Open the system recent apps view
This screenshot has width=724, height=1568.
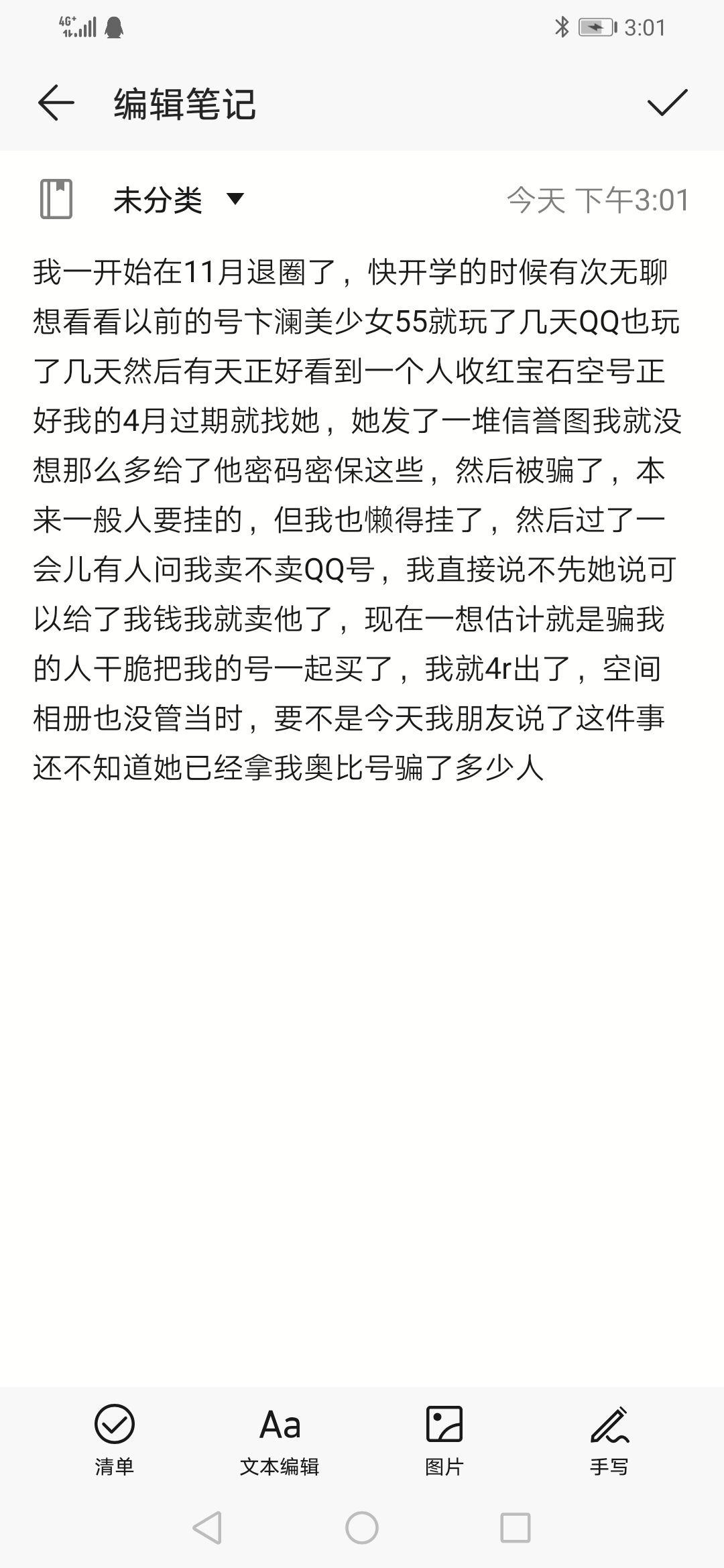516,1527
